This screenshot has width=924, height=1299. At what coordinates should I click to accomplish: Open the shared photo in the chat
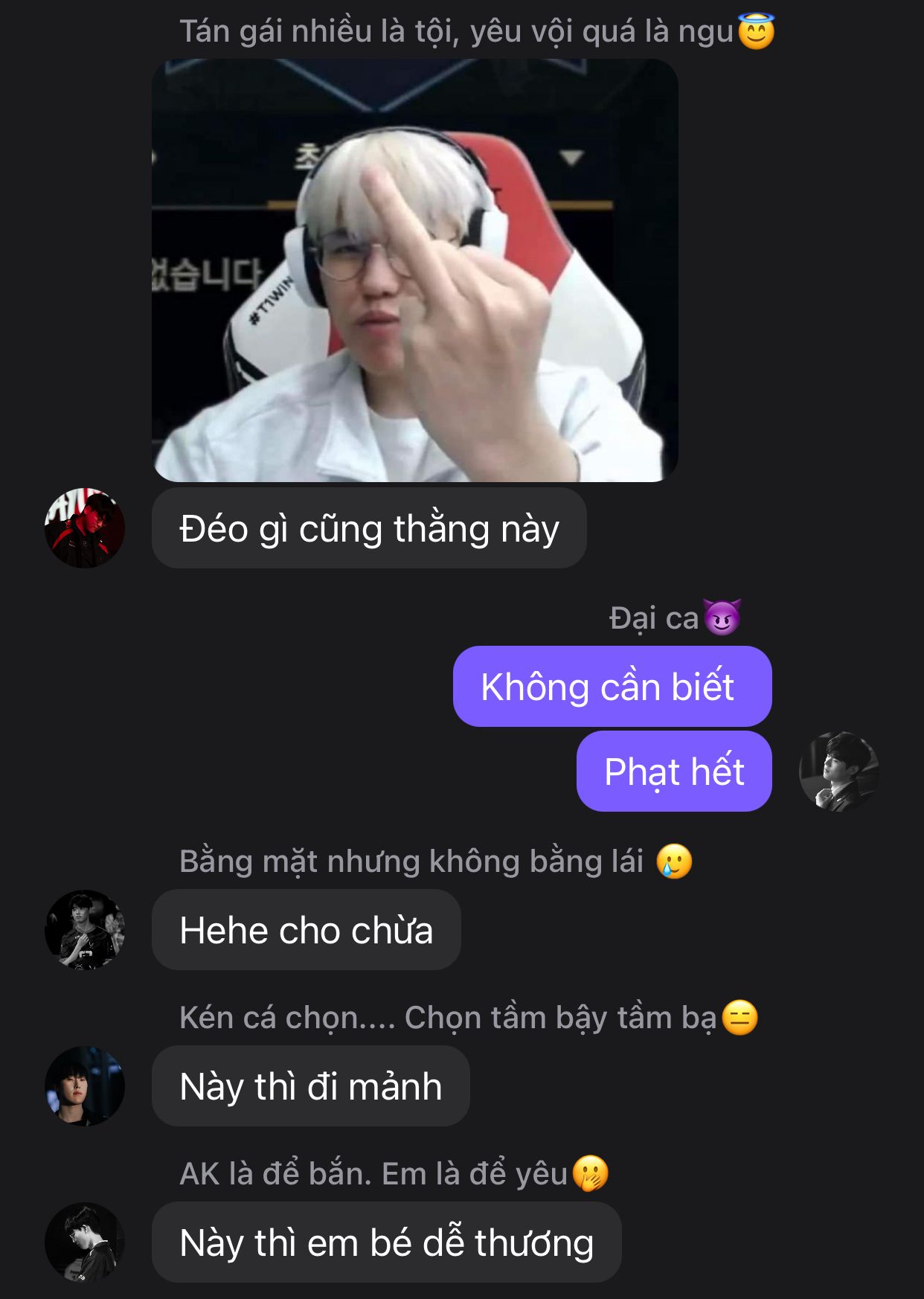414,271
